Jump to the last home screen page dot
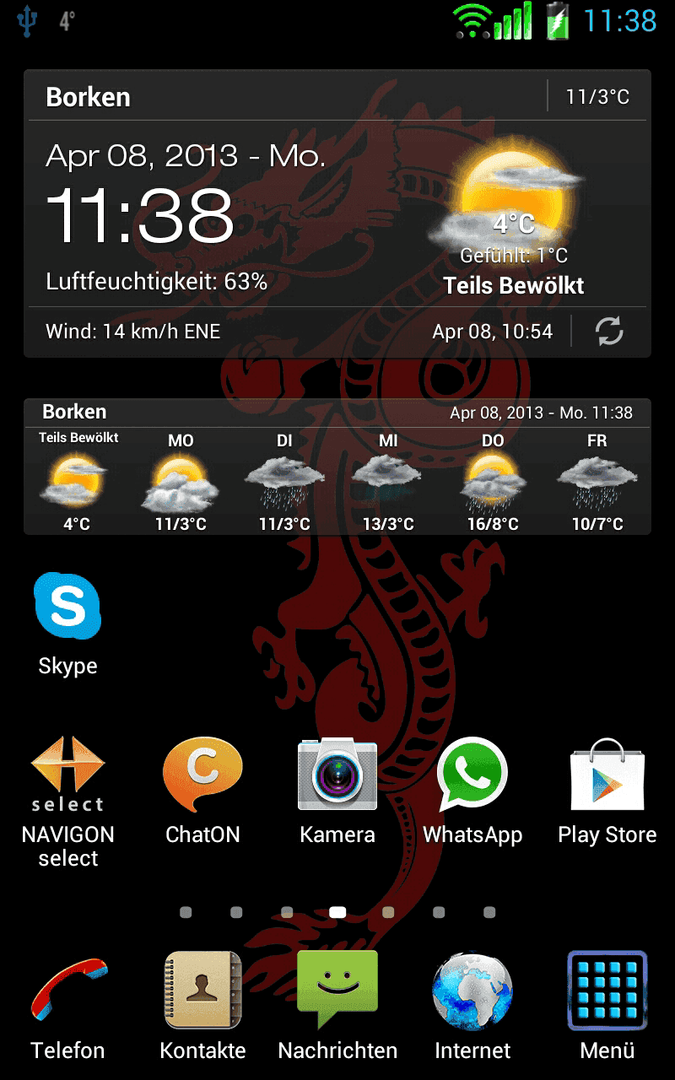This screenshot has height=1080, width=675. point(489,912)
